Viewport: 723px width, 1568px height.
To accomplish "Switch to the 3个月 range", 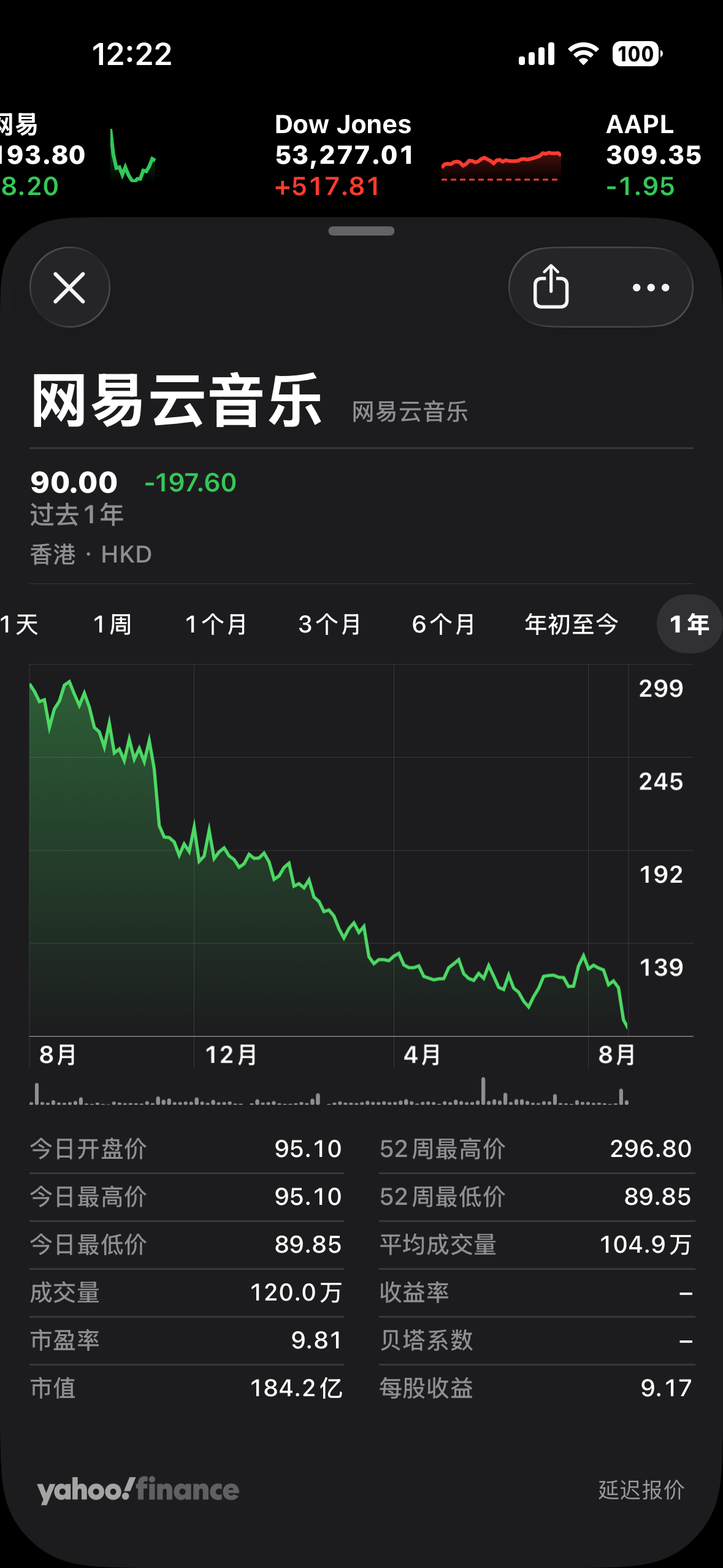I will point(330,625).
